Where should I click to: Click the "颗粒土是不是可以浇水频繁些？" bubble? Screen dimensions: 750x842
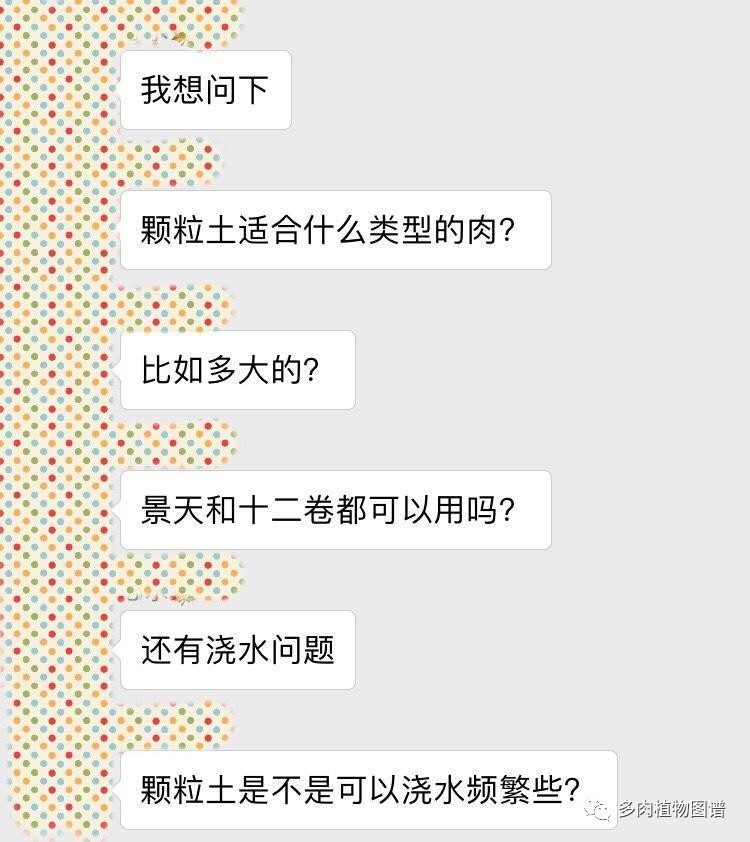pos(370,790)
